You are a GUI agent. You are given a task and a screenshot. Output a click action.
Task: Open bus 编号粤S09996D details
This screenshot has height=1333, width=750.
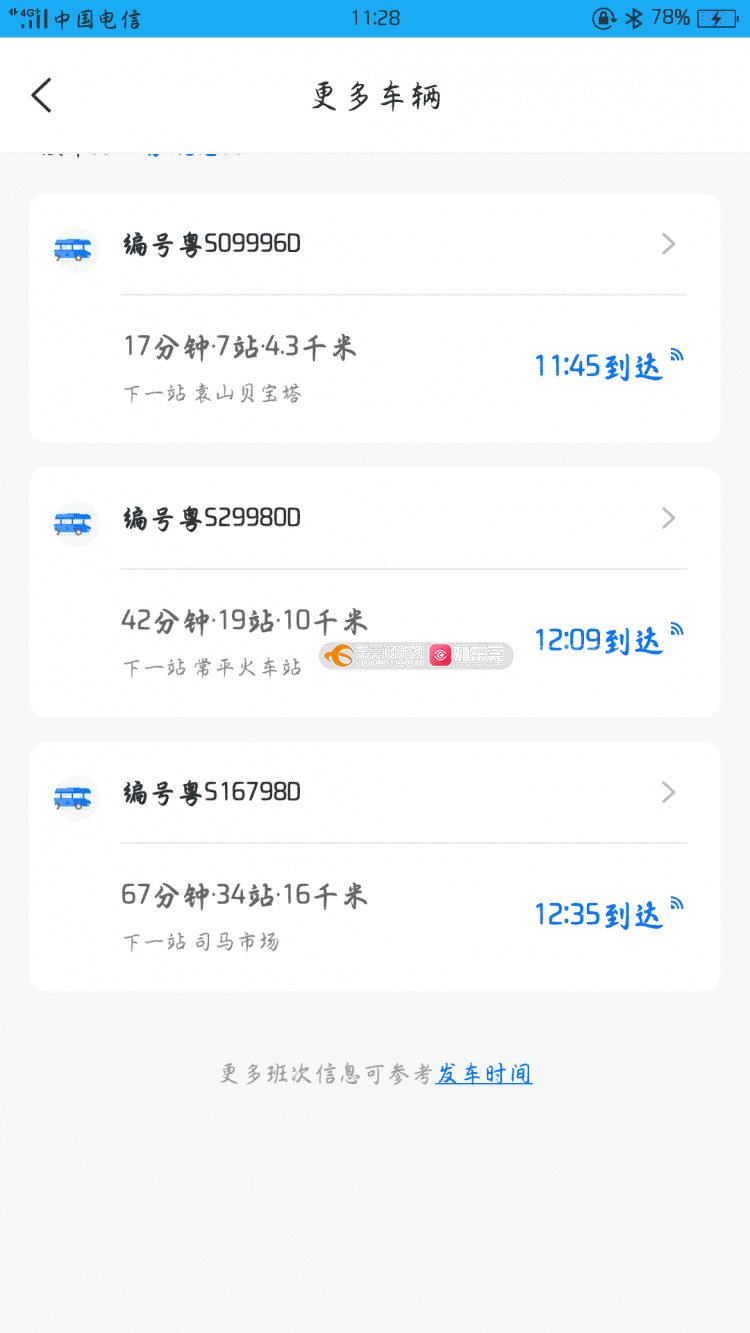coord(375,245)
